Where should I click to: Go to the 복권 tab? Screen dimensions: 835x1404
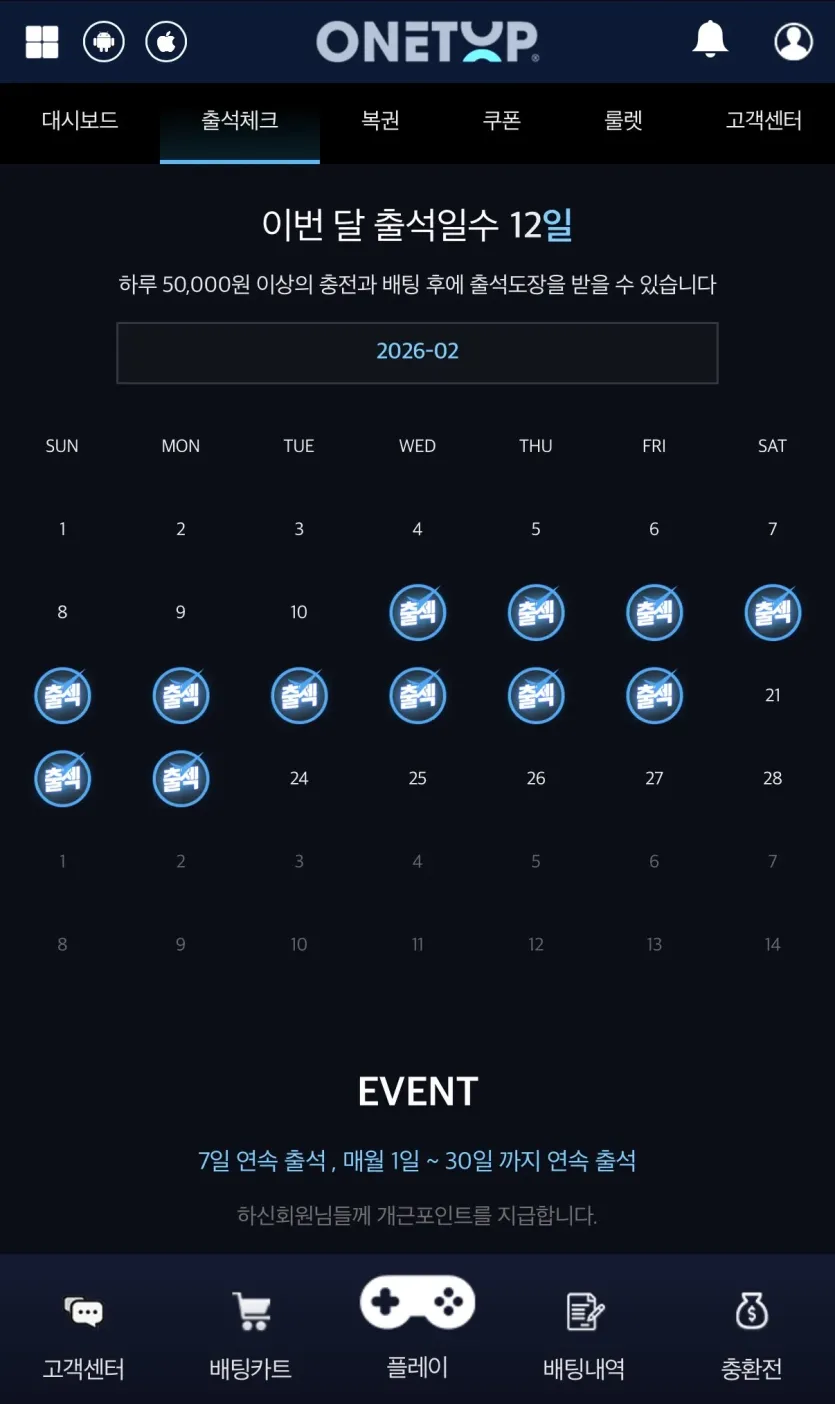380,121
